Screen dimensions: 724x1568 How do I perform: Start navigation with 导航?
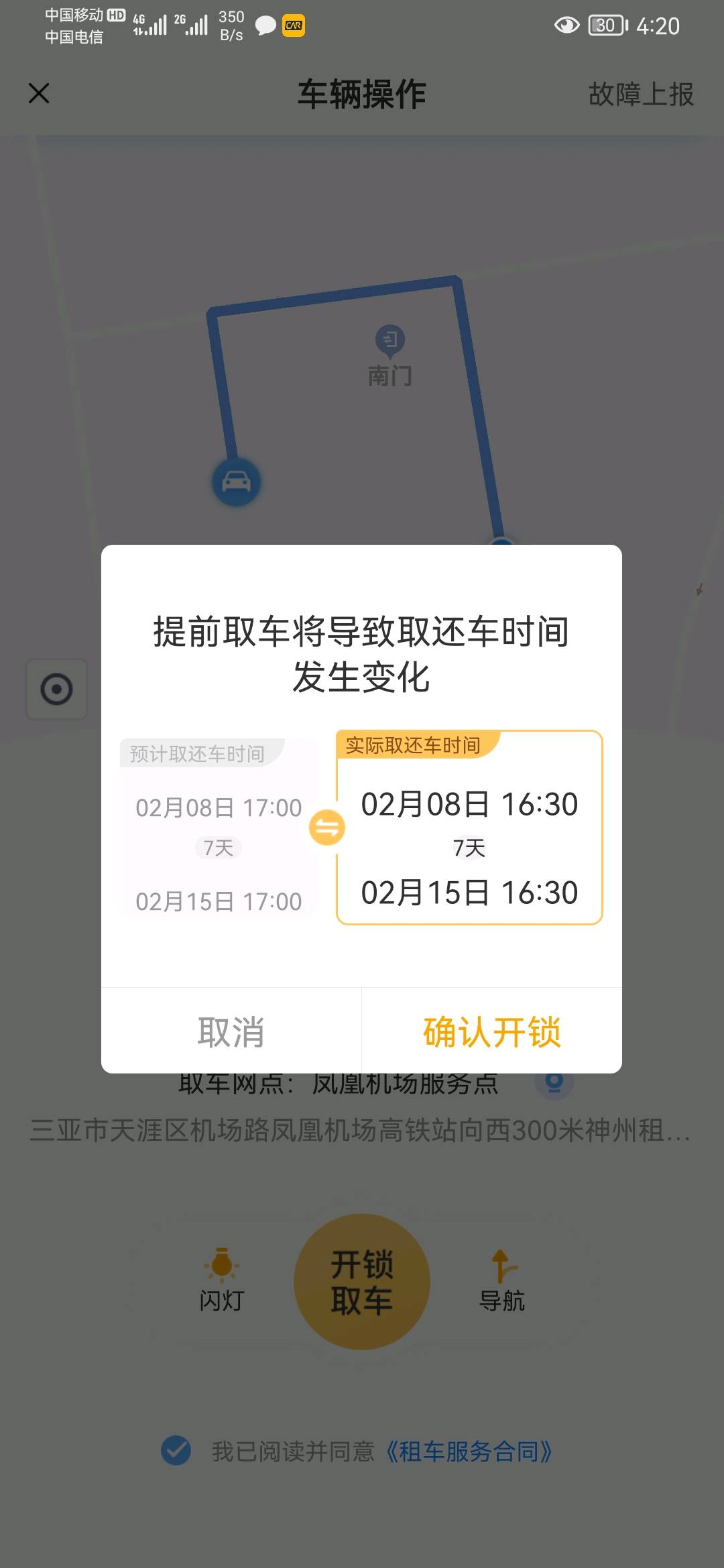[502, 1279]
